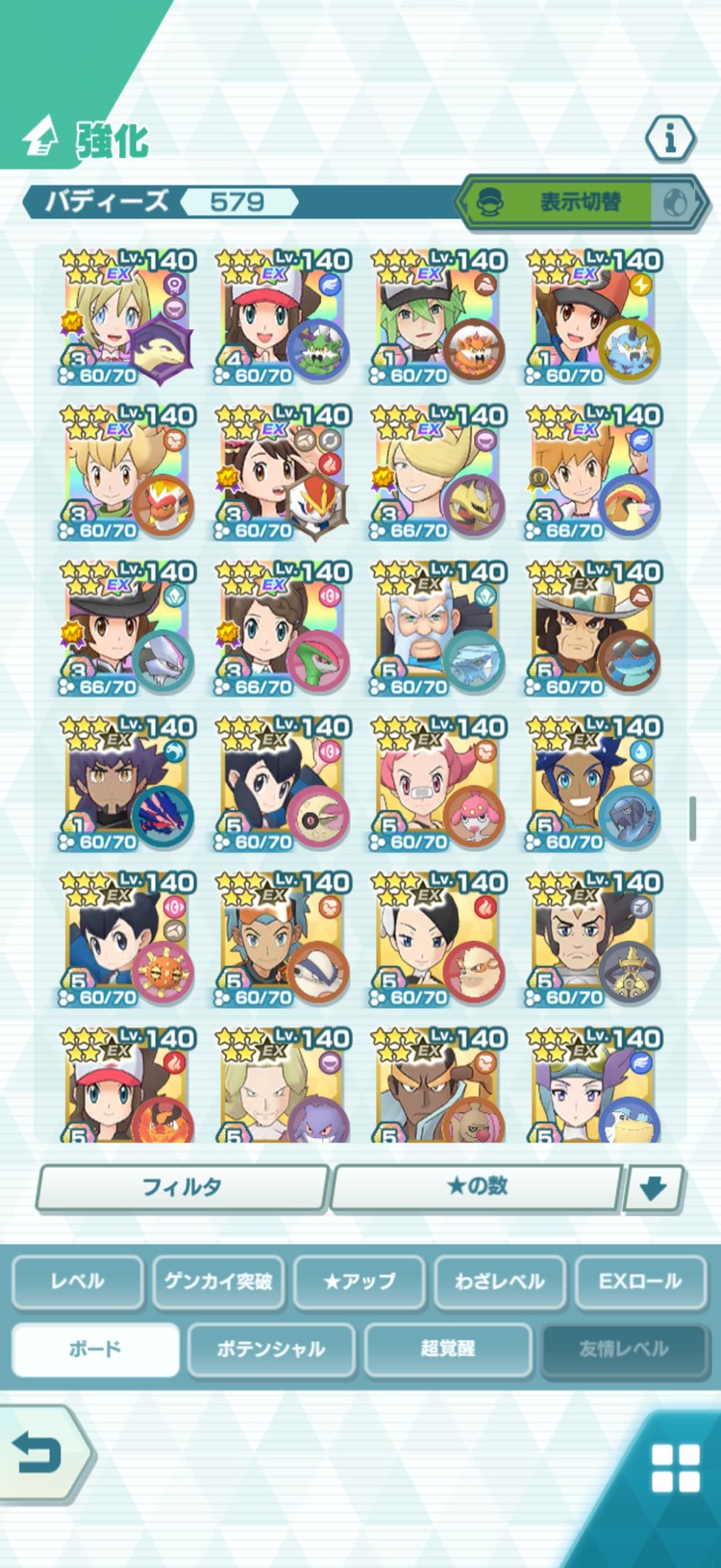Switch to the レベル tab
The image size is (721, 1568).
(78, 1281)
